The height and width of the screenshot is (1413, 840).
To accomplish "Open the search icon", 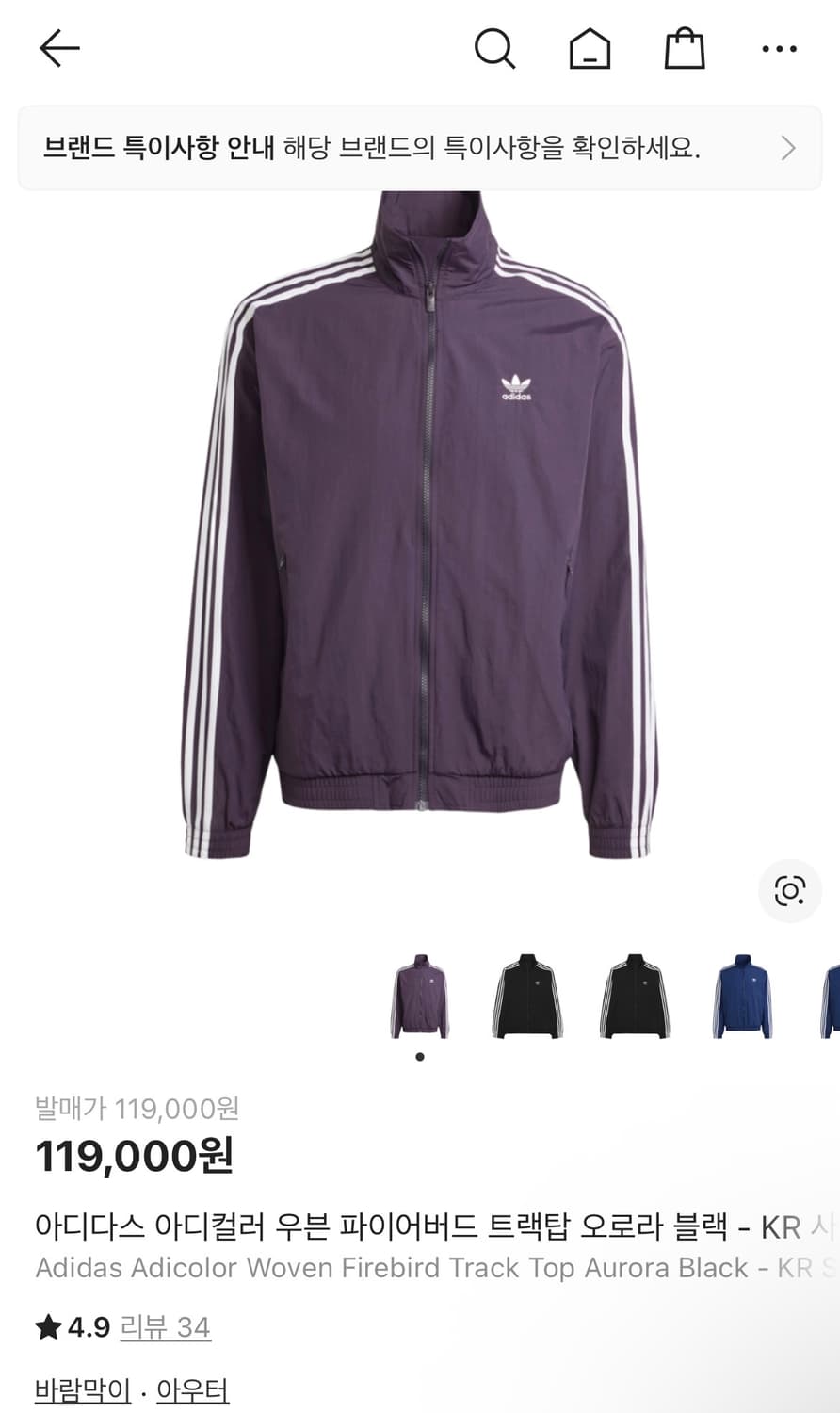I will 496,49.
